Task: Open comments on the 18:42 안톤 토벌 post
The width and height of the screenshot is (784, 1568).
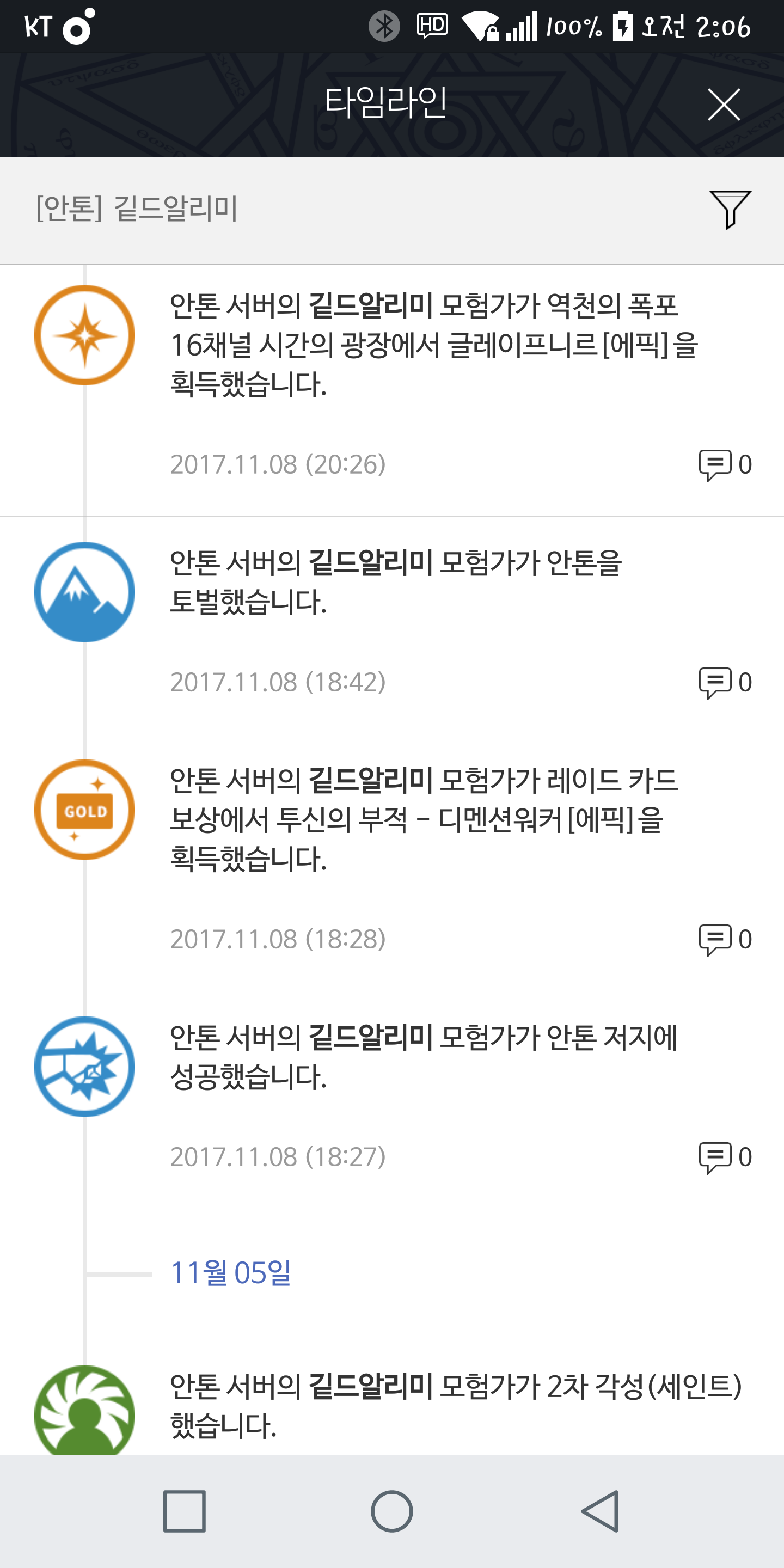Action: pos(725,683)
